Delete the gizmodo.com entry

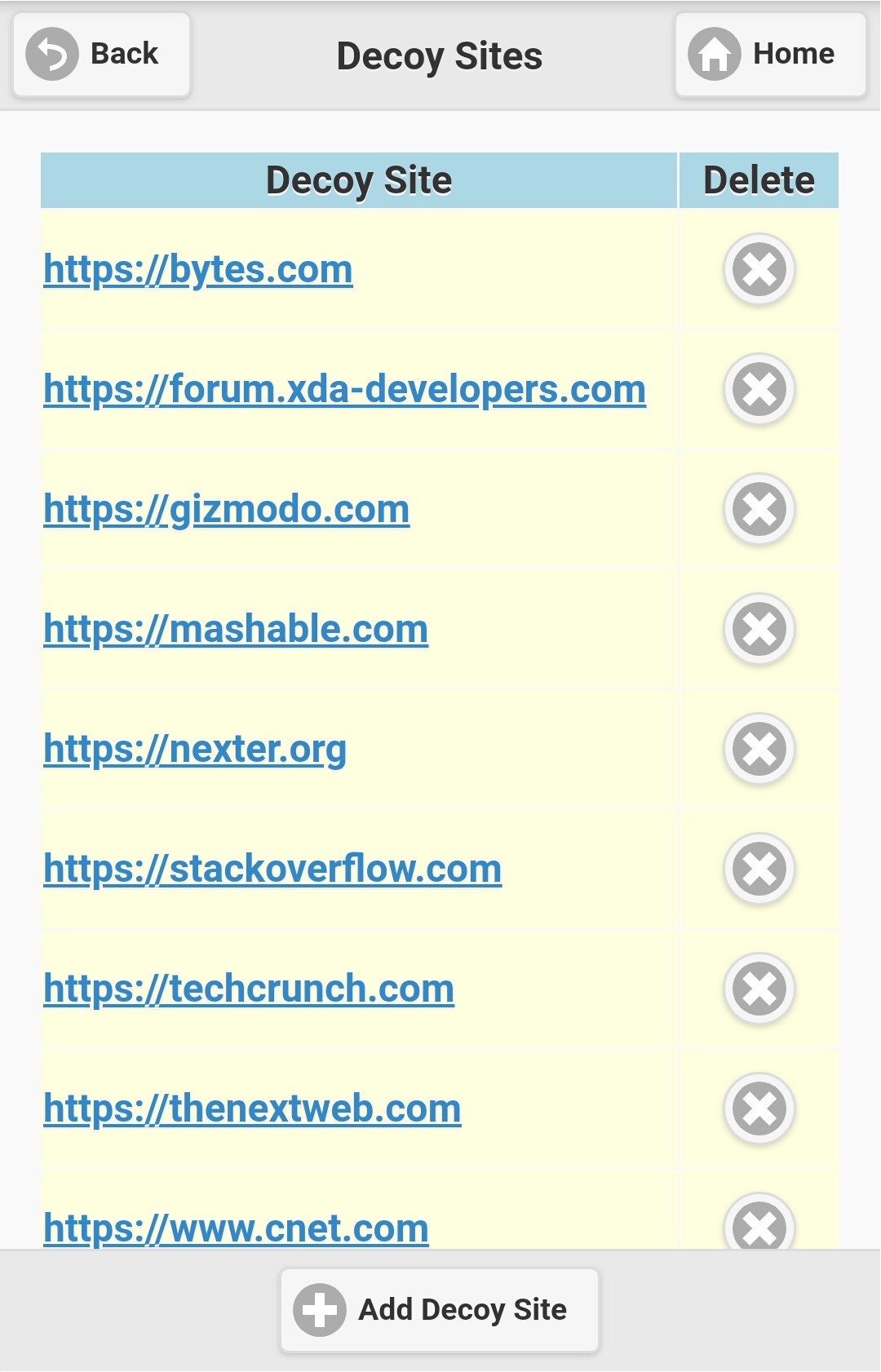(759, 509)
